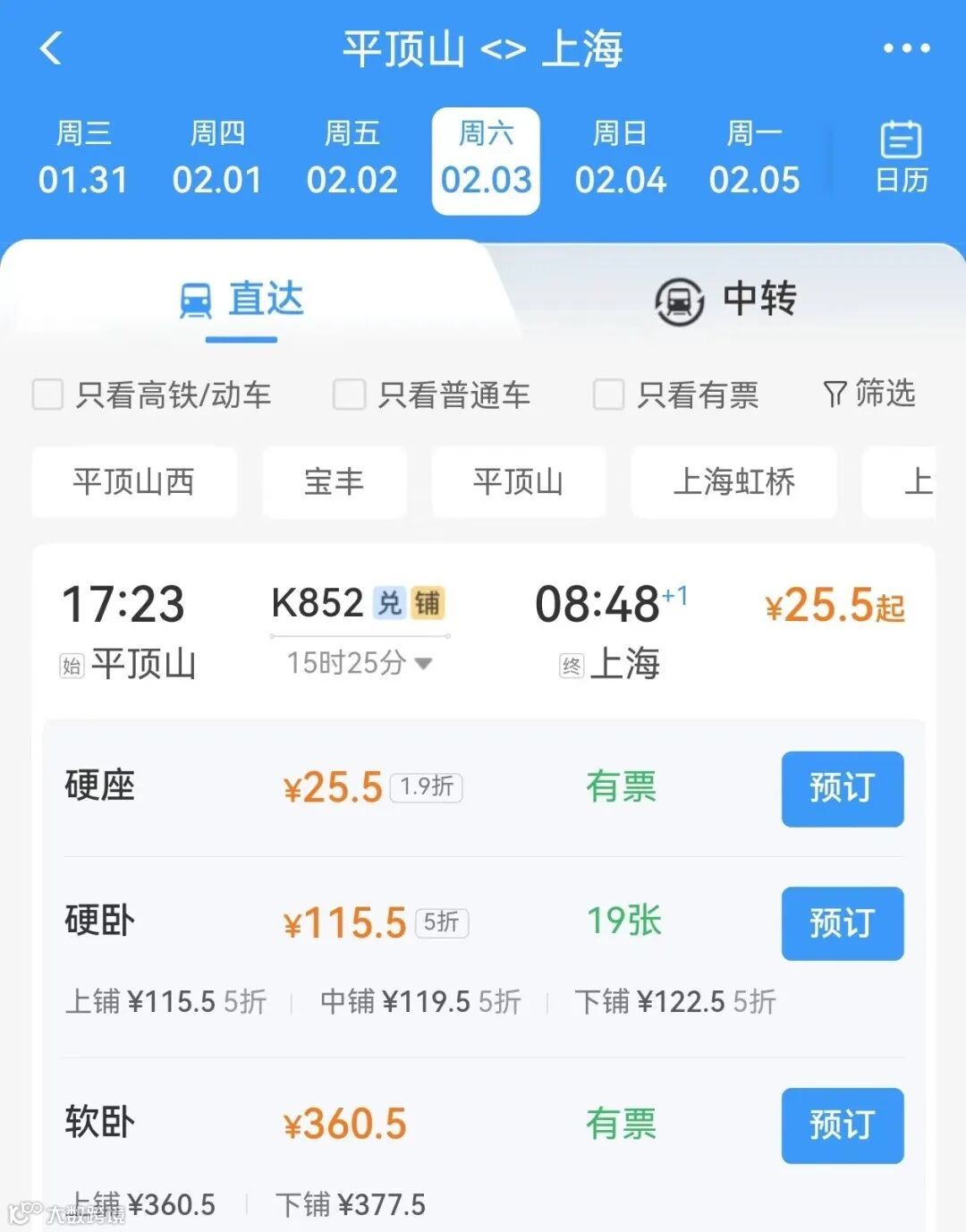Go back using the top-left arrow
Viewport: 966px width, 1232px height.
click(52, 48)
